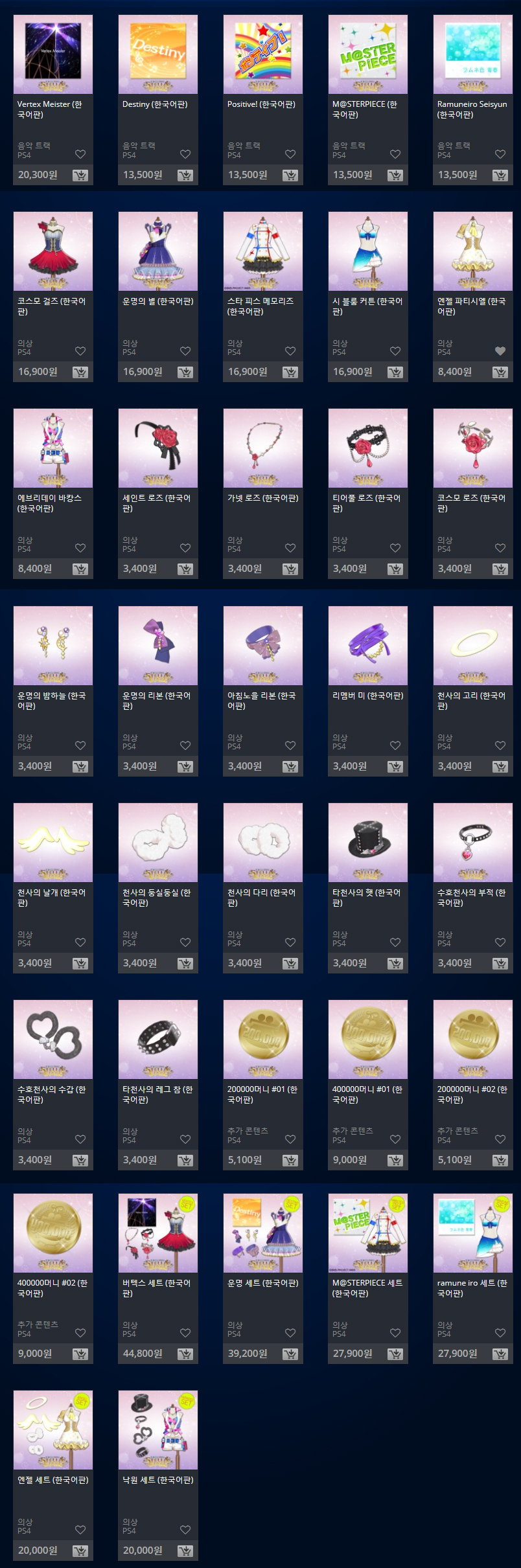Add Ramuneiro Seisyun to cart
Image resolution: width=521 pixels, height=1568 pixels.
pos(500,176)
